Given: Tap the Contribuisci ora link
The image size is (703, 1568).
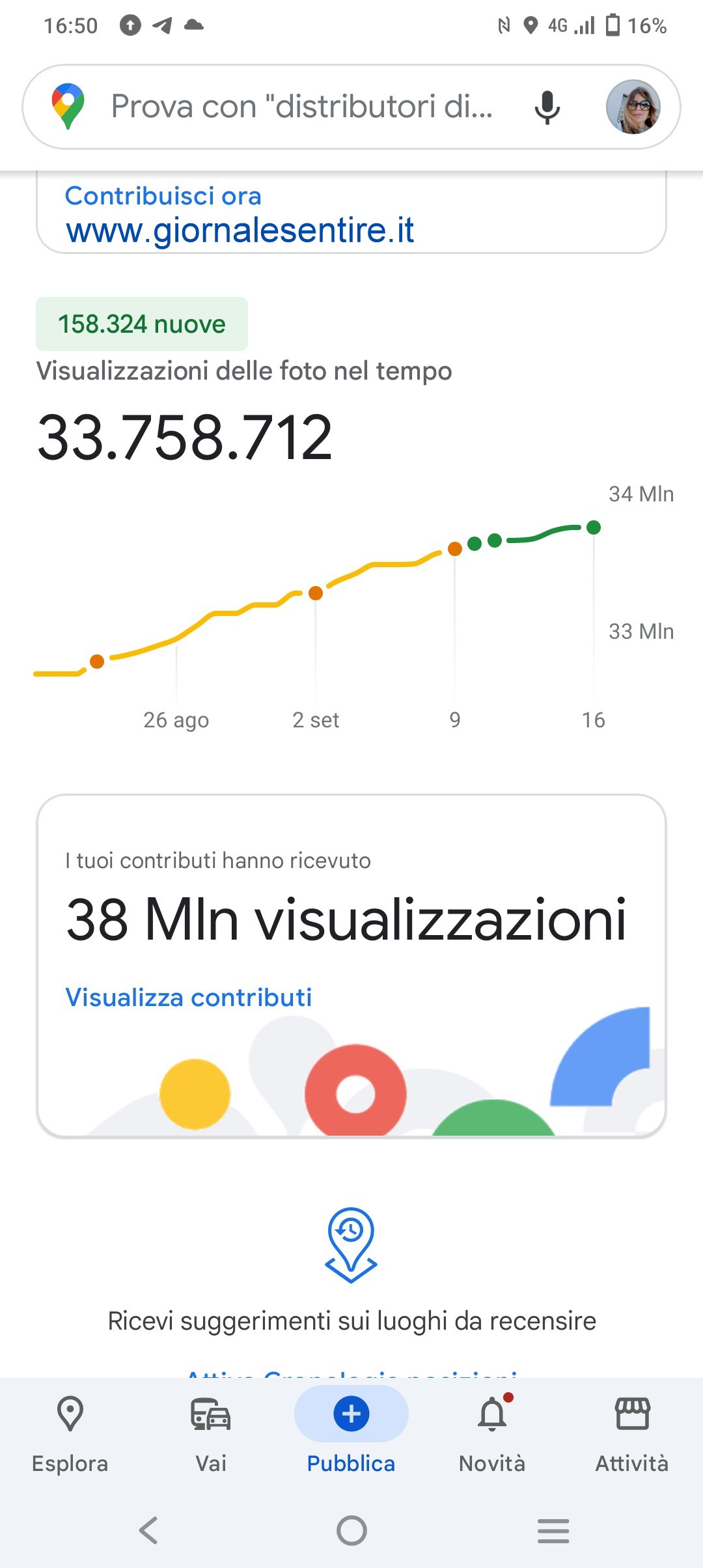Looking at the screenshot, I should coord(163,196).
